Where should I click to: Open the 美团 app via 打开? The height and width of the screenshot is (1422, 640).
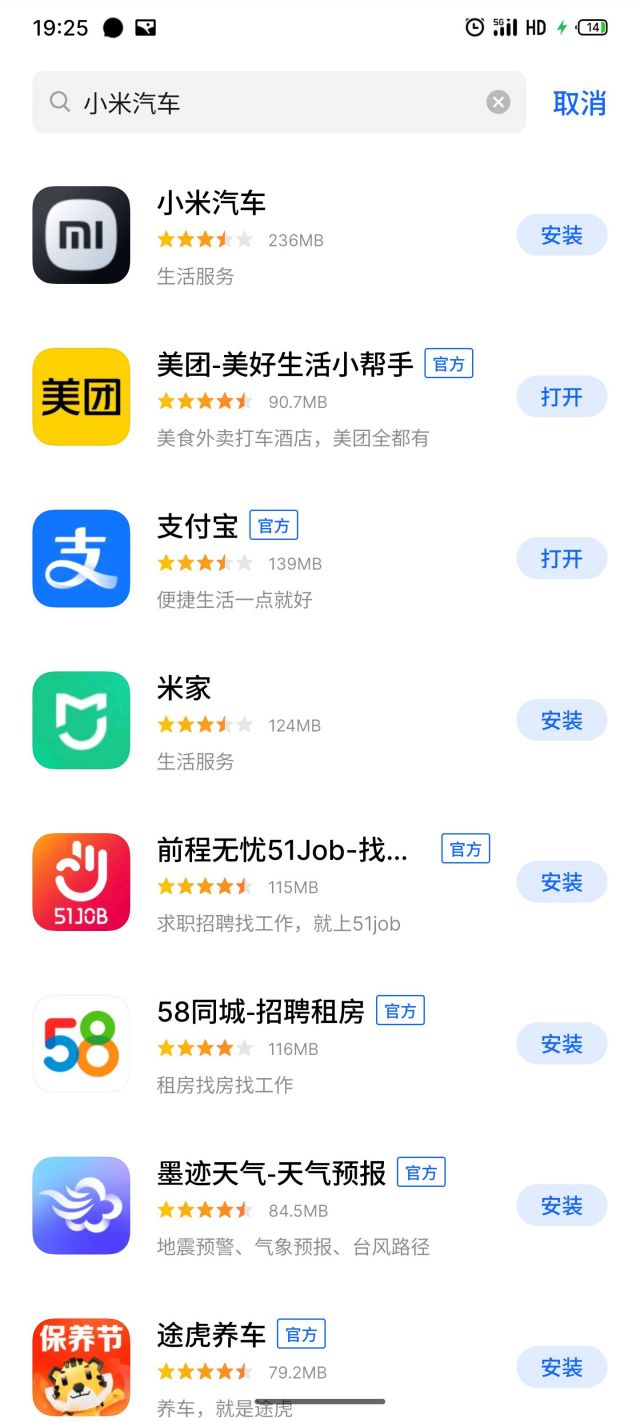(561, 397)
